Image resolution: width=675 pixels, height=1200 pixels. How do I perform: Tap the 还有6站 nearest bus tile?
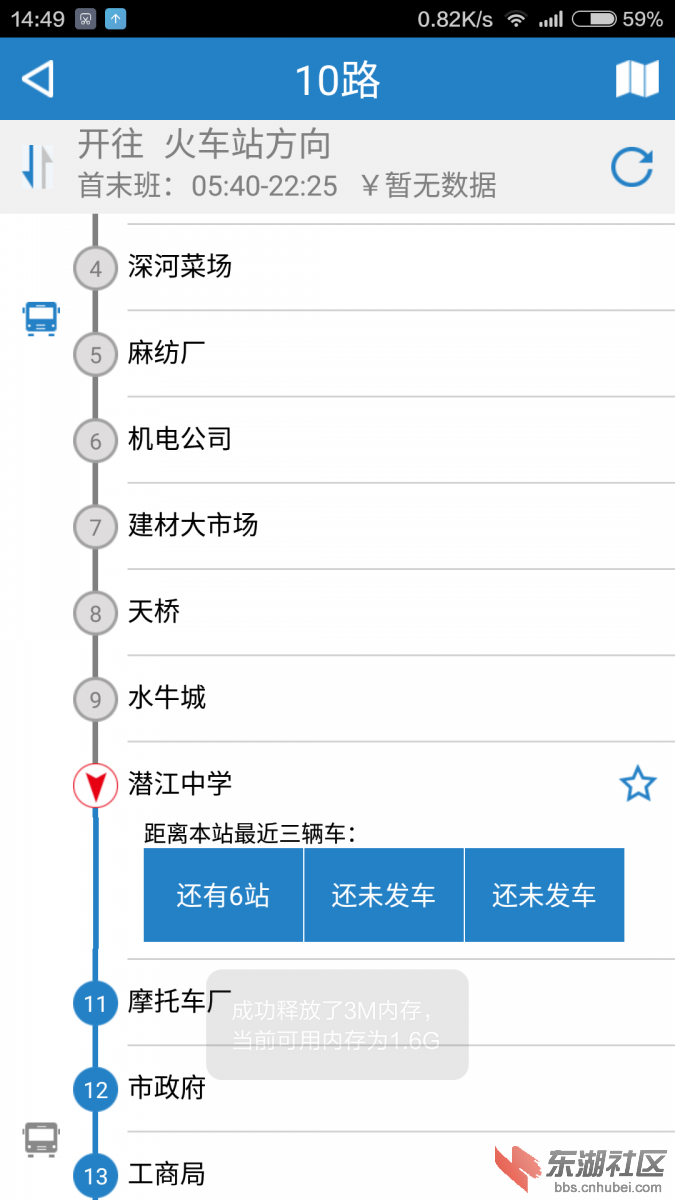(223, 895)
